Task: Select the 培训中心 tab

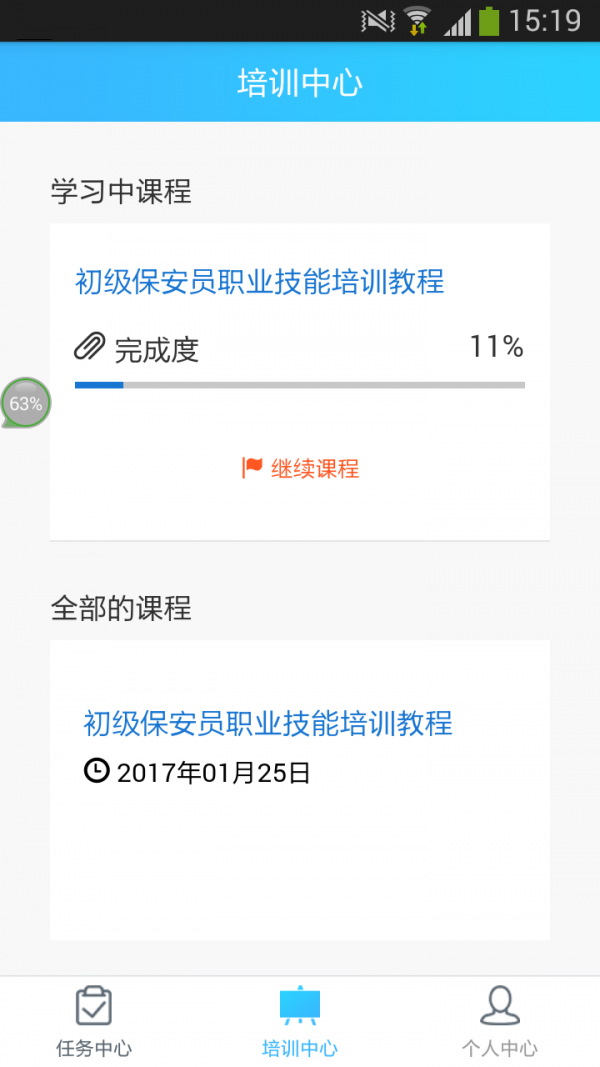Action: tap(300, 1021)
